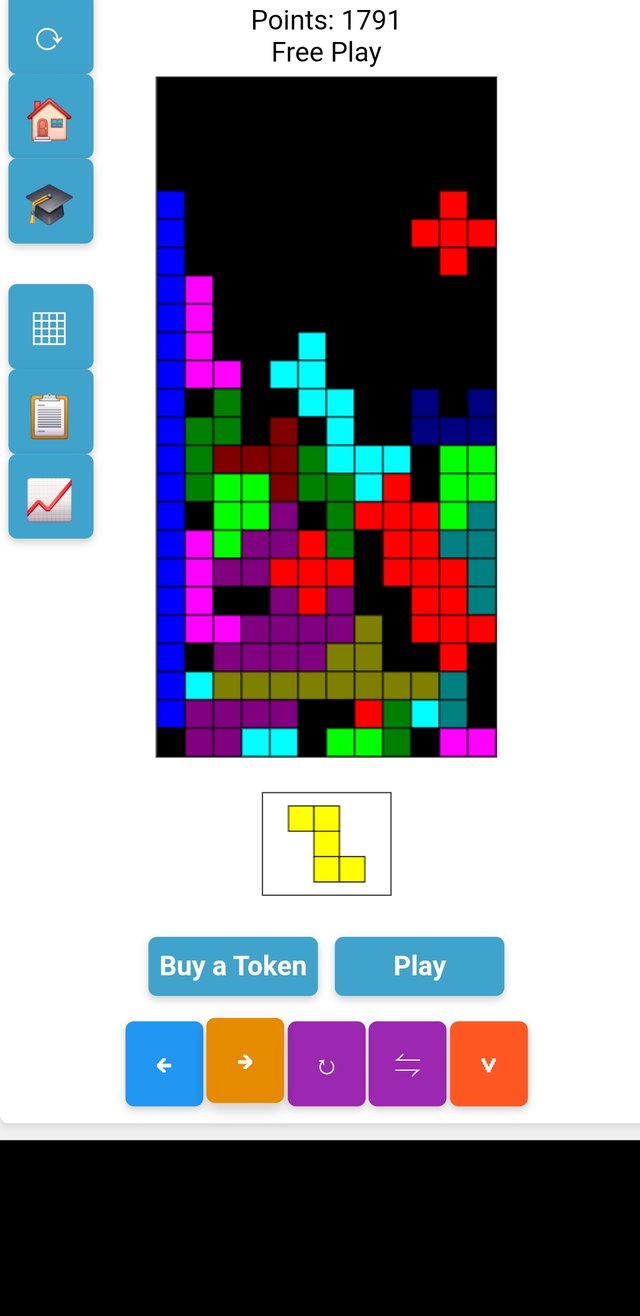Drop the piece down
Viewport: 640px width, 1316px height.
(488, 1064)
